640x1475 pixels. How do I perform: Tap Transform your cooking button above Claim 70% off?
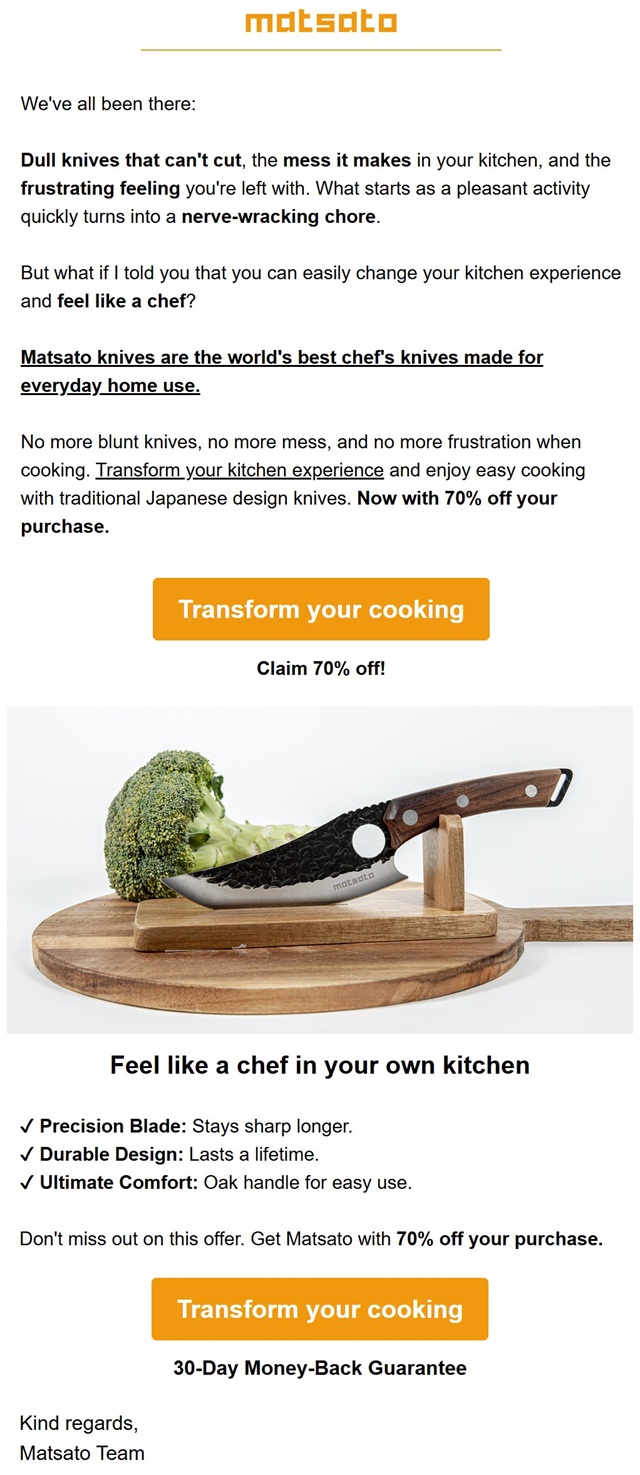tap(320, 609)
